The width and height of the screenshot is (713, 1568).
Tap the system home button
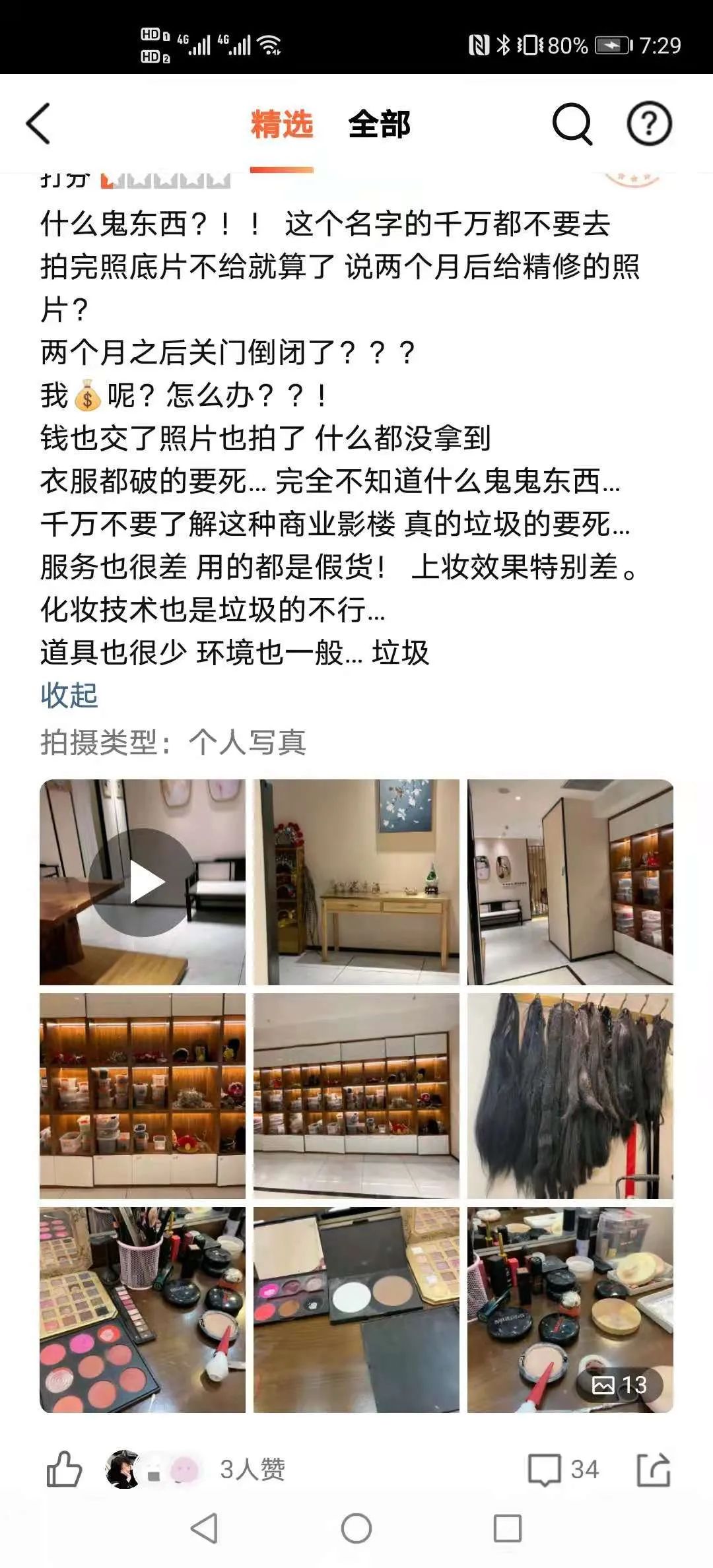point(356,1528)
